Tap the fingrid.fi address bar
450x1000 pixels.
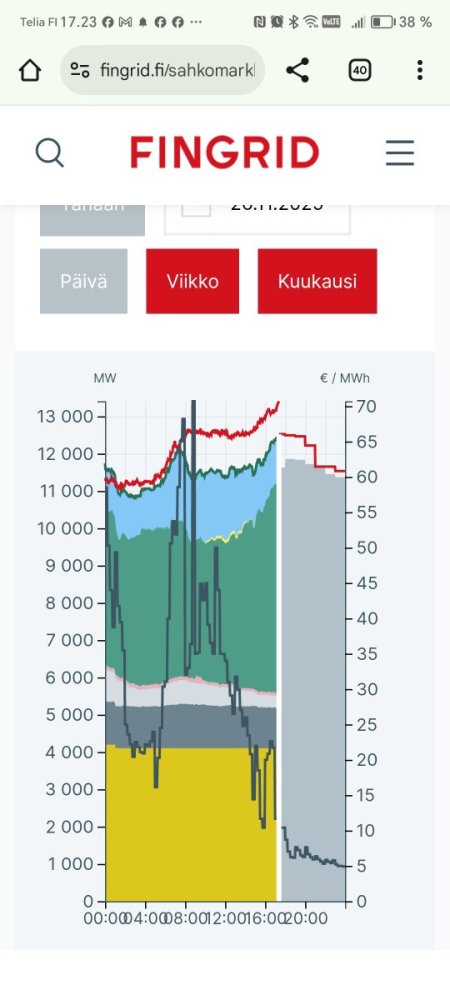click(x=163, y=70)
